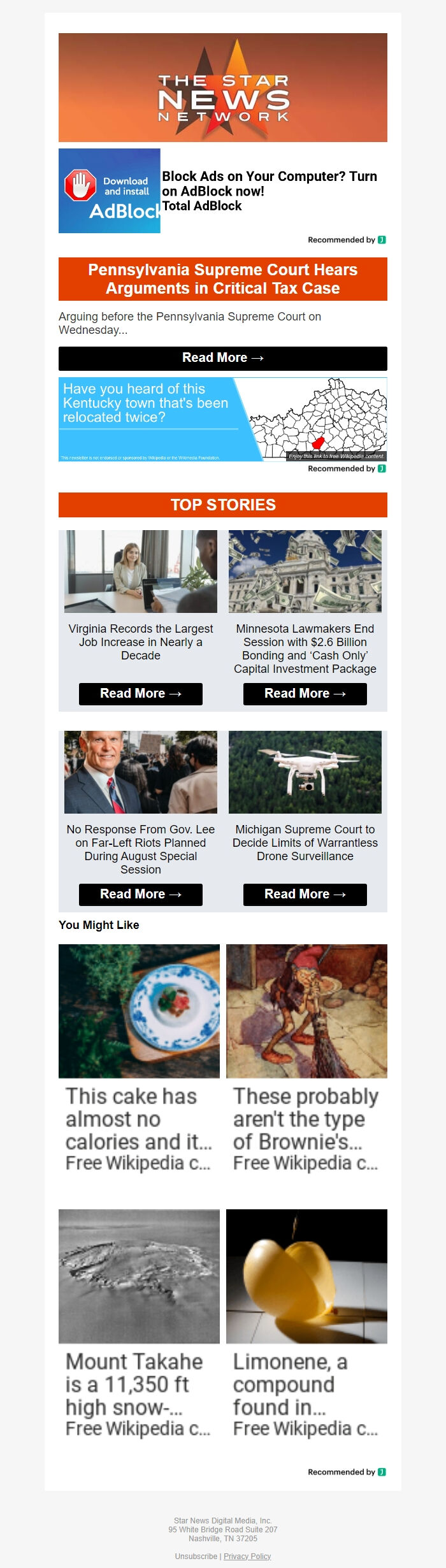Read more about Virginia job increase
This screenshot has width=446, height=1568.
click(x=140, y=694)
